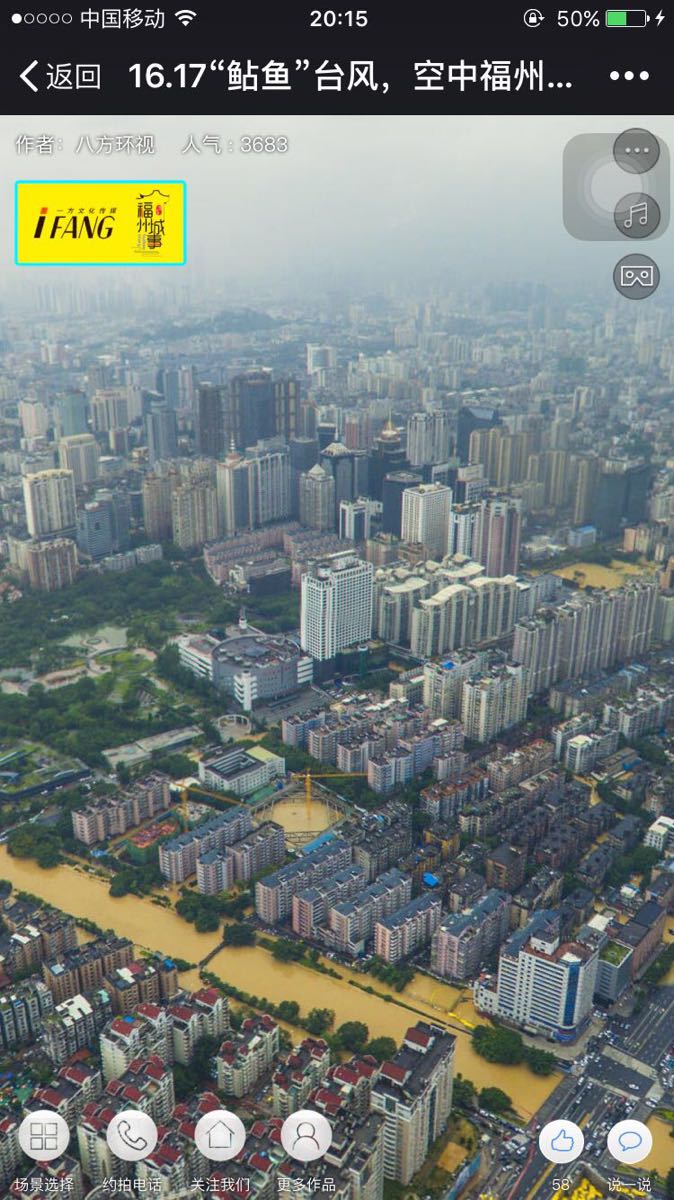Expand the round more-options panorama button
The width and height of the screenshot is (674, 1200).
click(x=636, y=152)
